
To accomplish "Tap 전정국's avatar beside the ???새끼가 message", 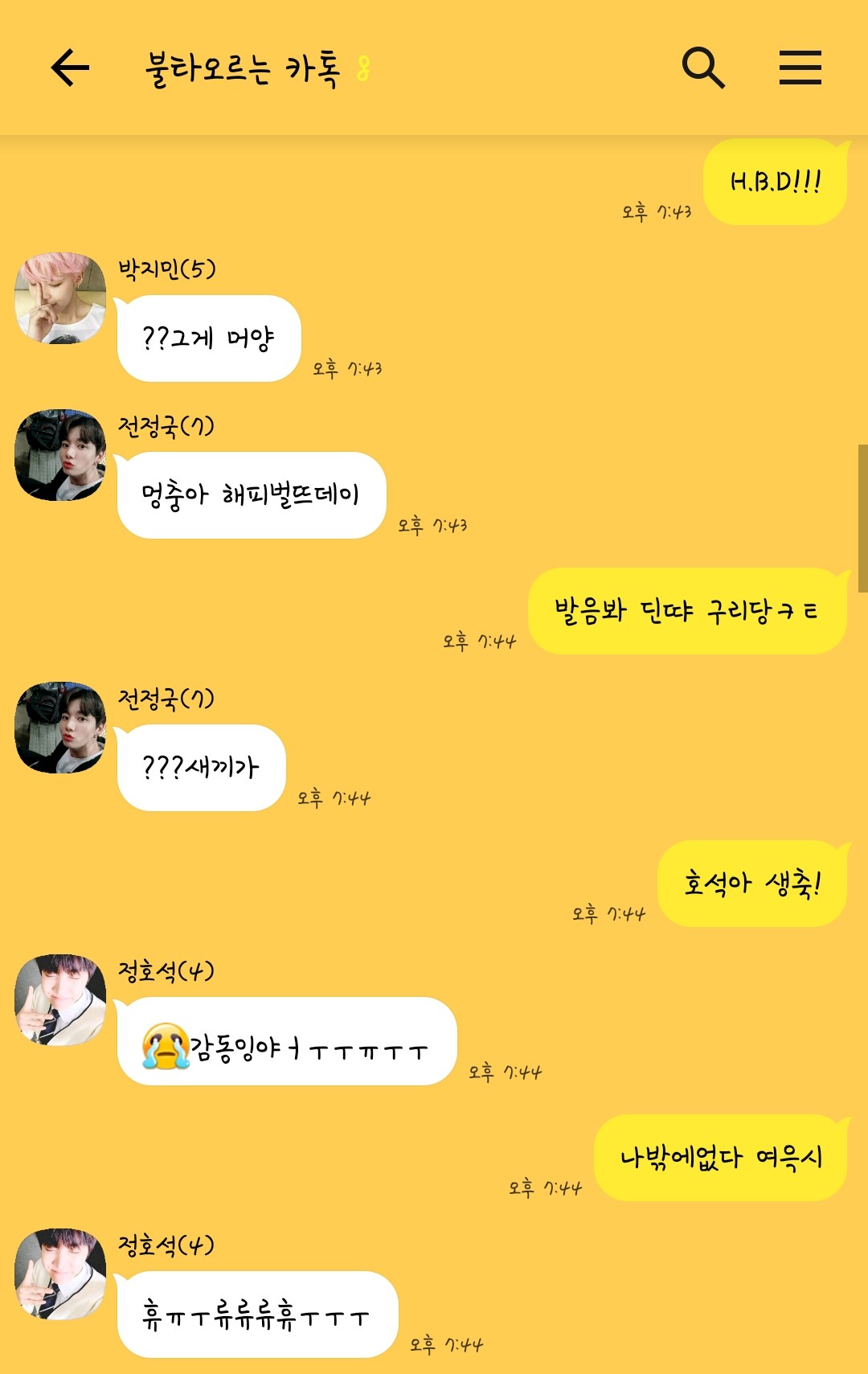I will [60, 728].
